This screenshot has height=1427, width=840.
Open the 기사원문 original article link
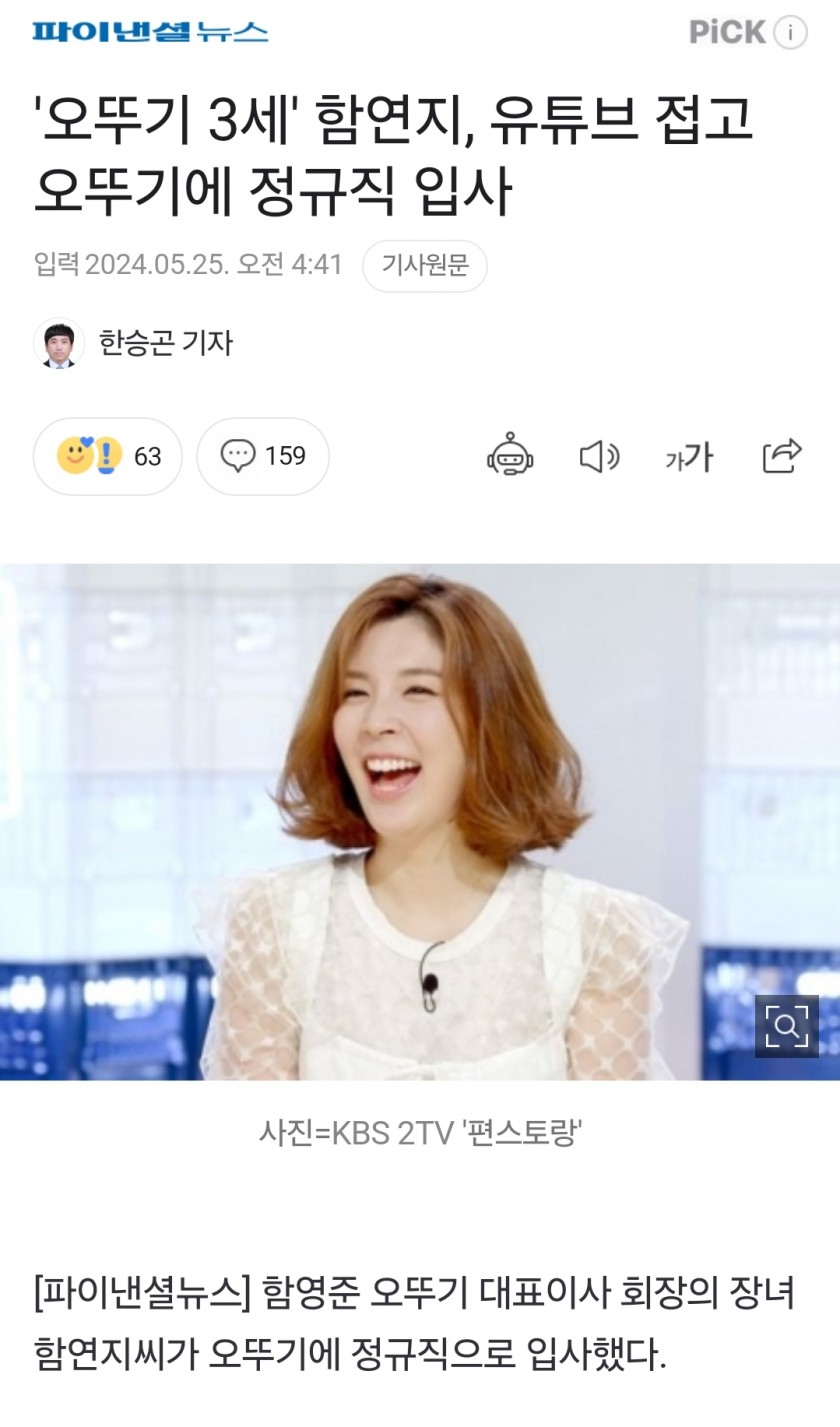click(x=424, y=266)
